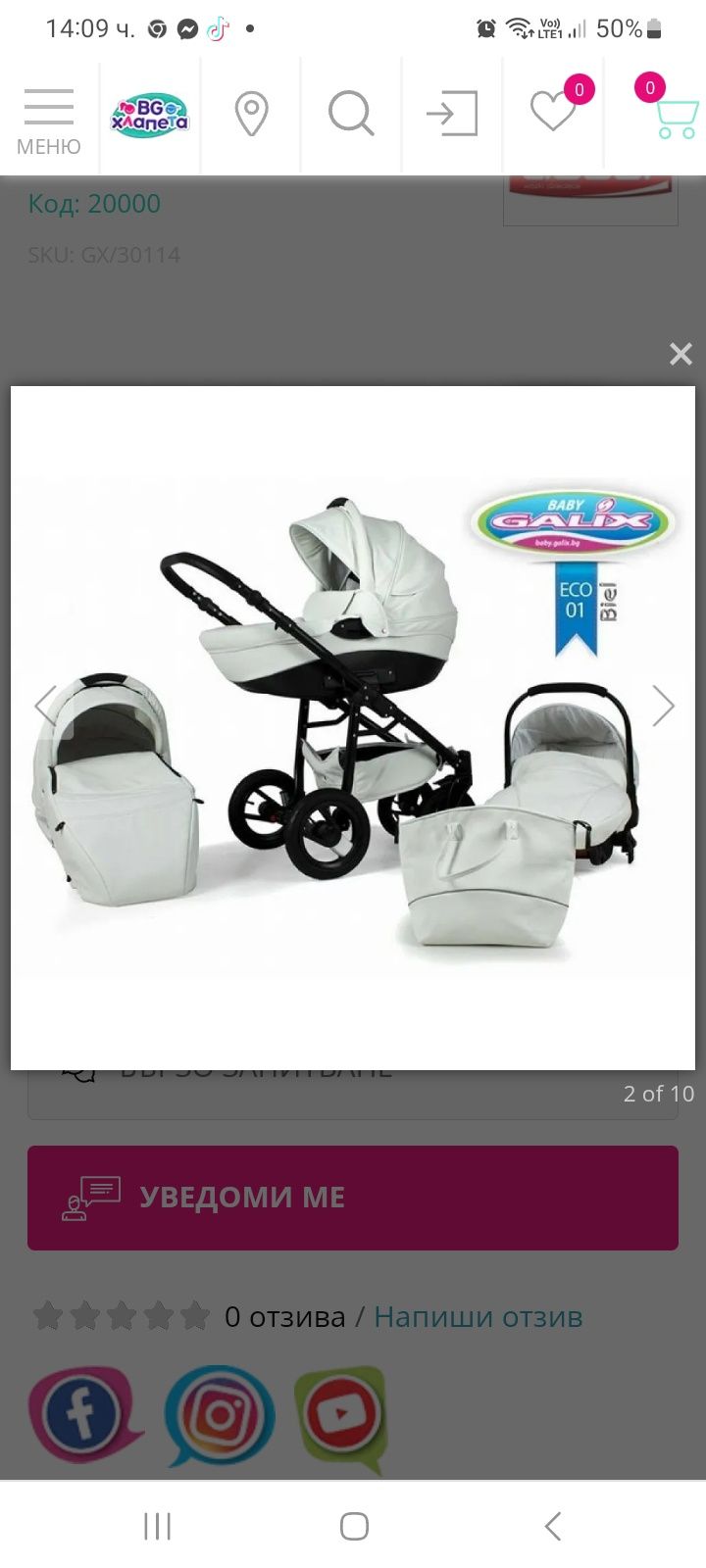Tap the УВЕДОМИ МЕ button

(353, 1198)
